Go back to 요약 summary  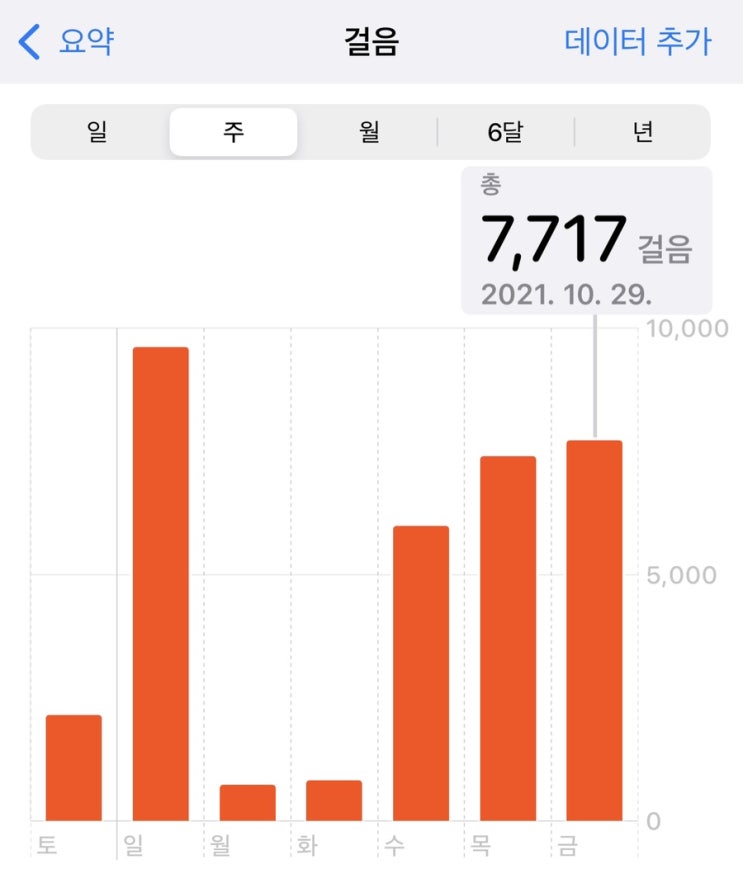pos(66,42)
